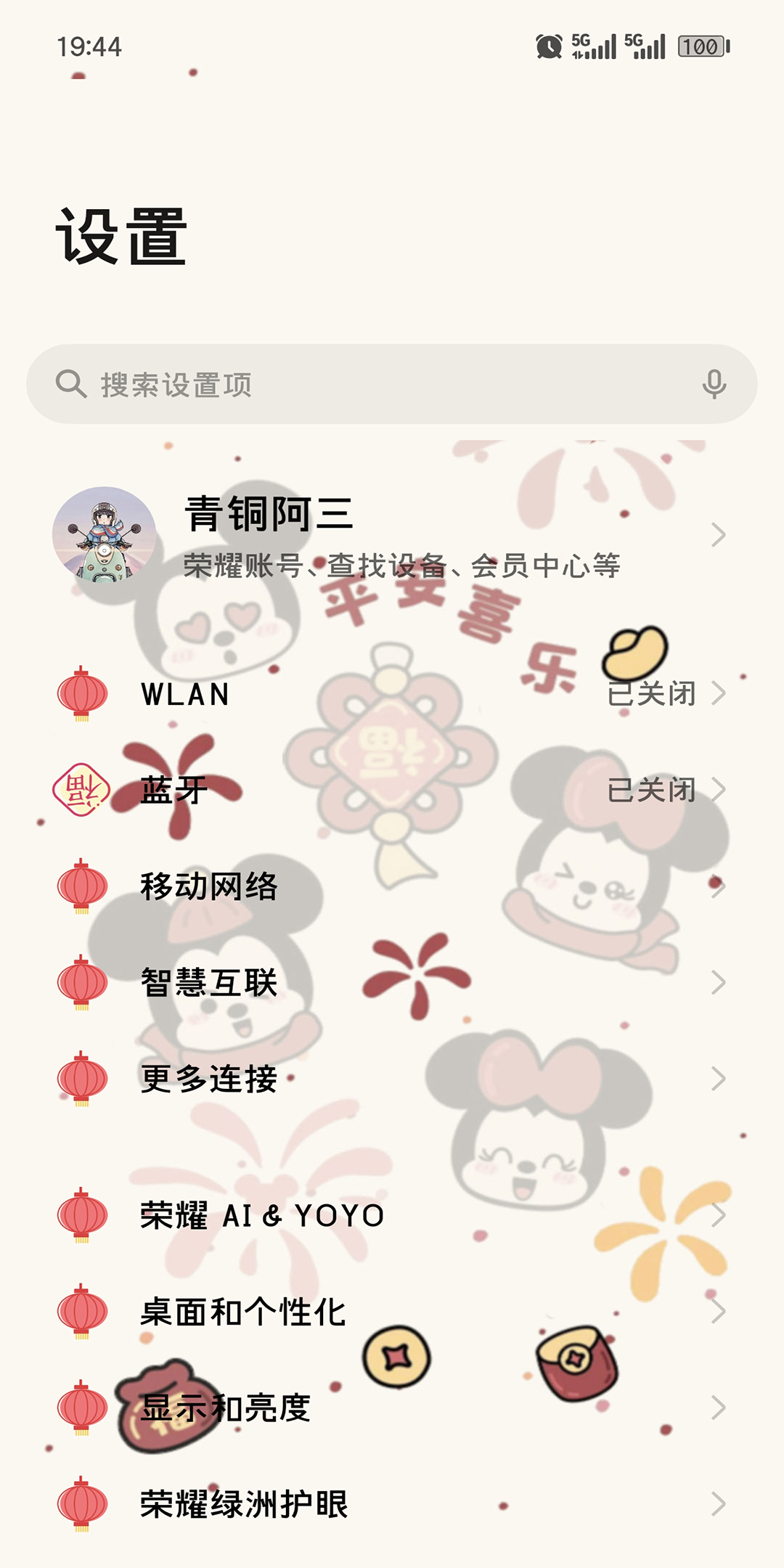The width and height of the screenshot is (784, 1568).
Task: Start voice search with the microphone icon
Action: (x=714, y=384)
